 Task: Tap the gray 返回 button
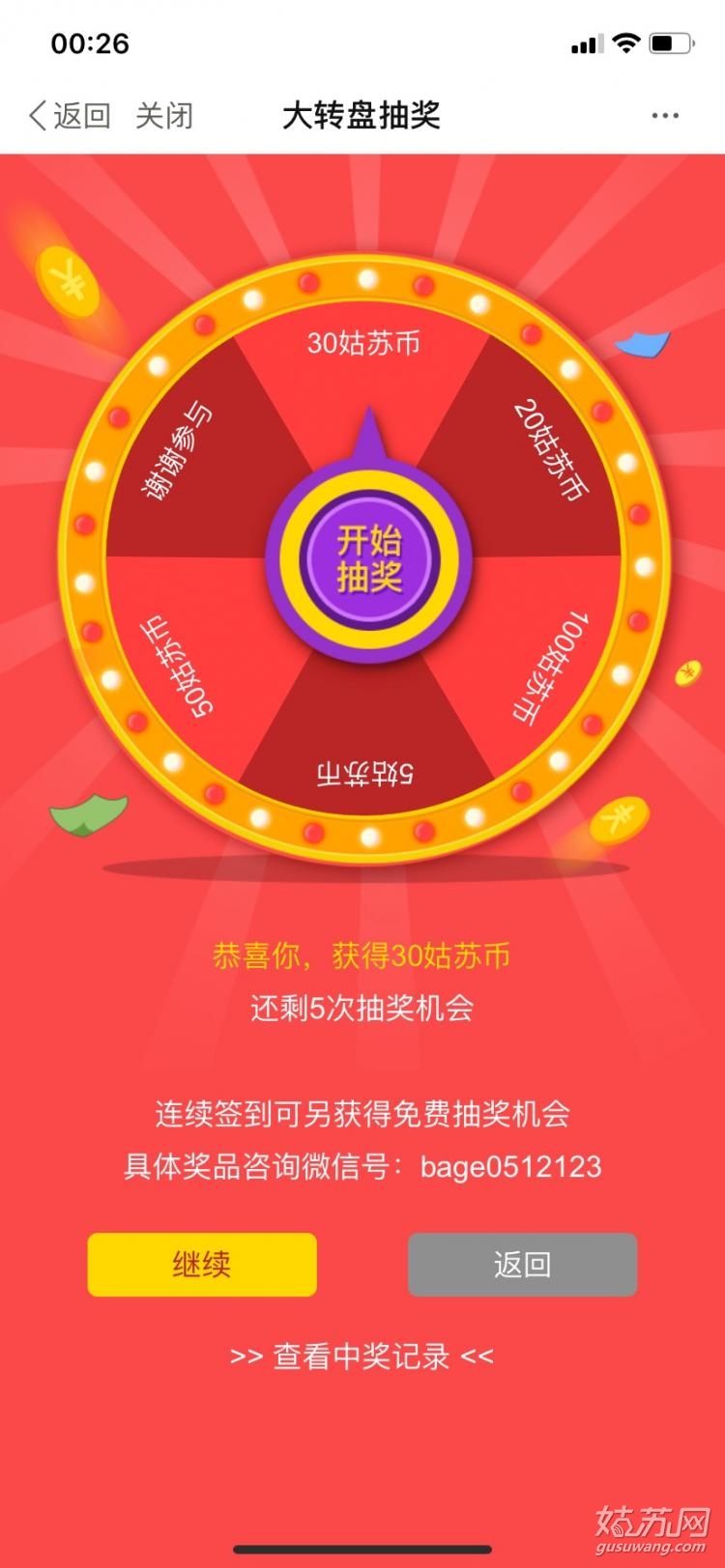click(522, 1264)
